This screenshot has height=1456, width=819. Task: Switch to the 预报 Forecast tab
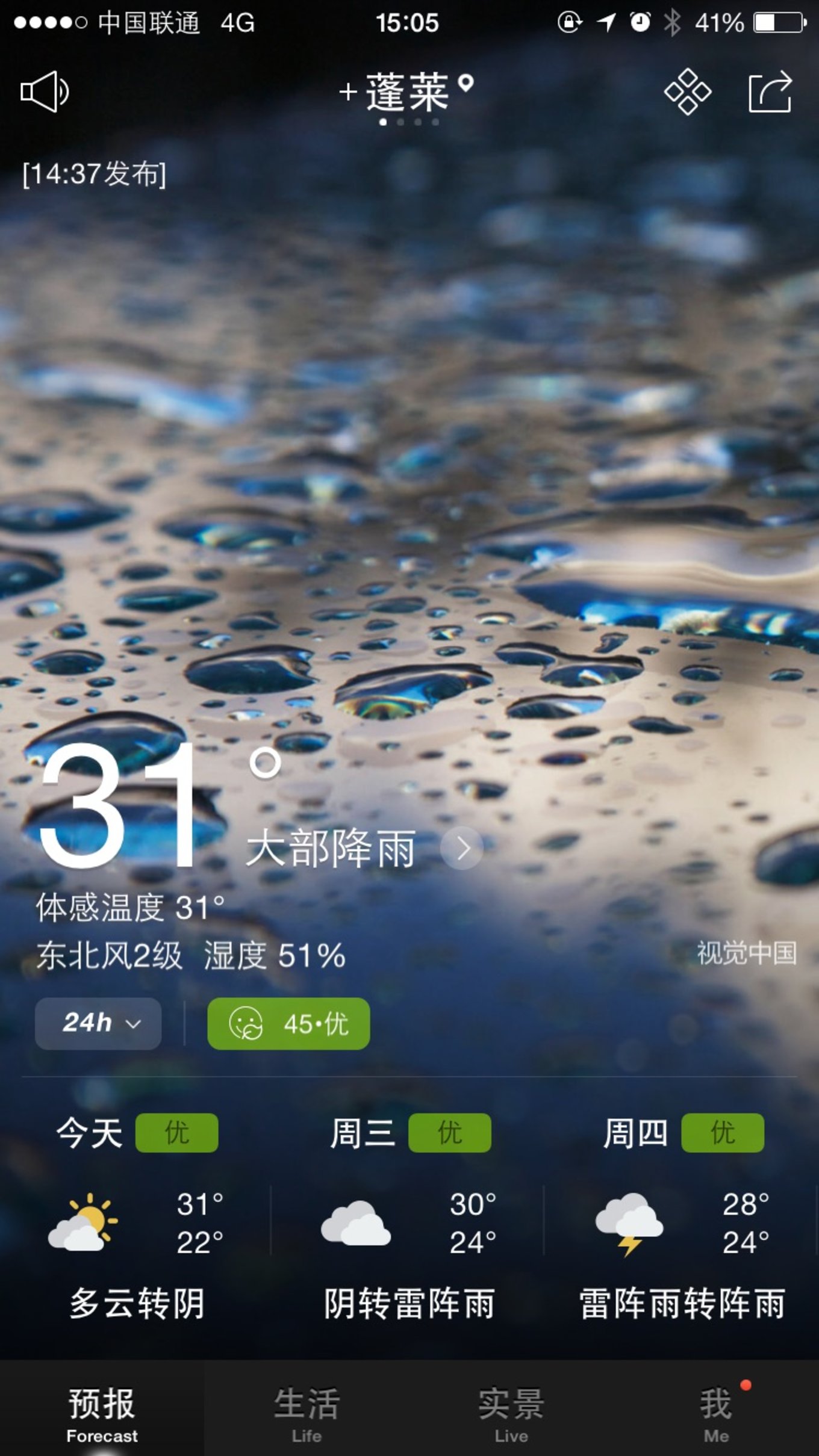(102, 1411)
